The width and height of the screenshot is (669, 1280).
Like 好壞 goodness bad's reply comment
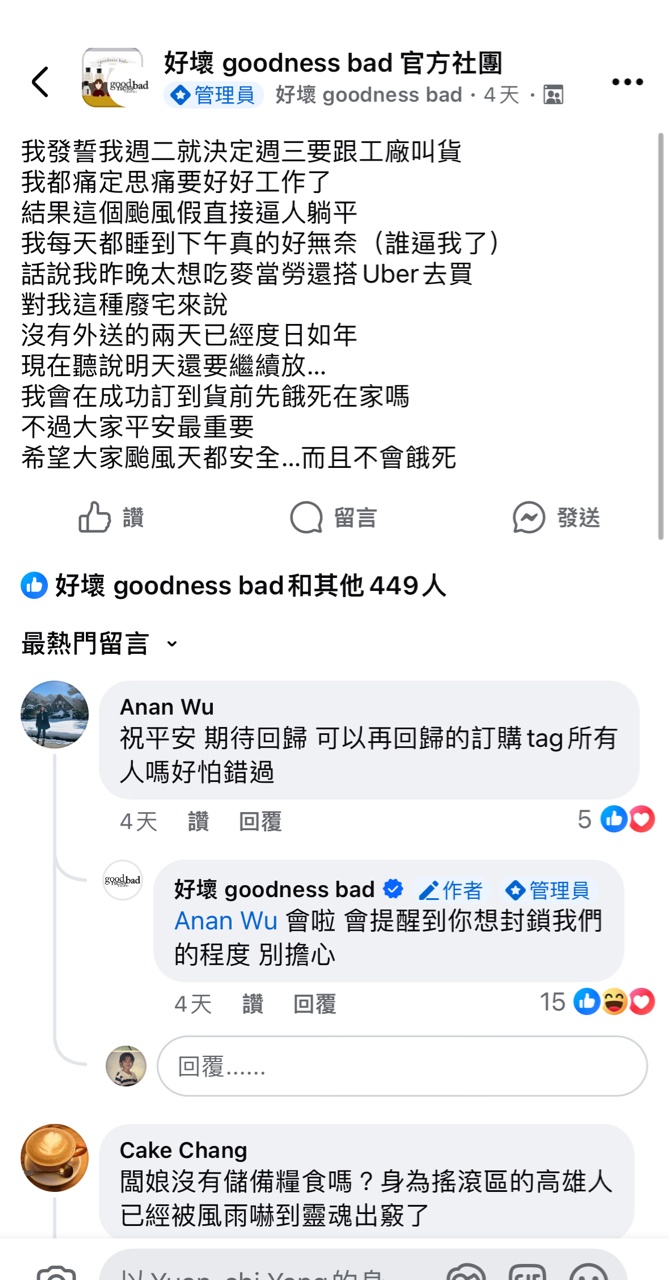click(253, 1003)
